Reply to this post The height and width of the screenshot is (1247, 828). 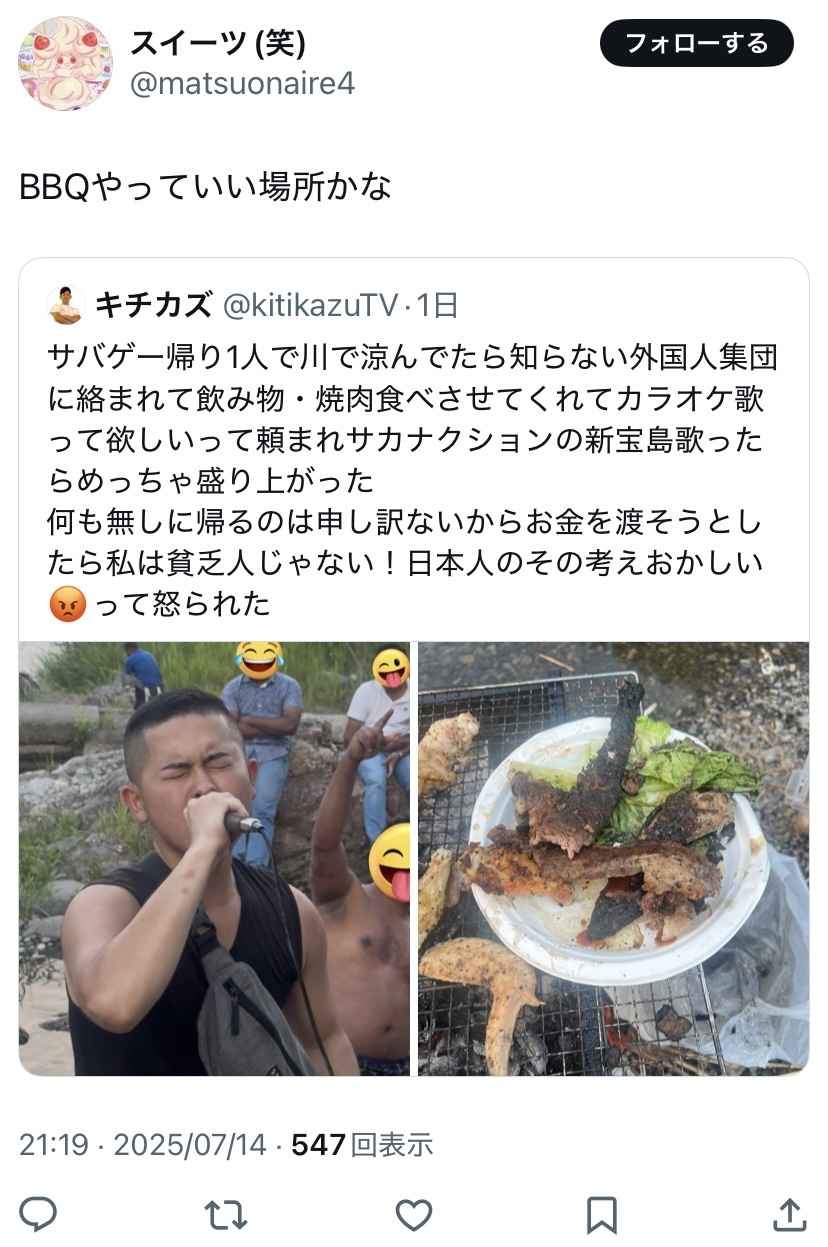click(38, 1214)
